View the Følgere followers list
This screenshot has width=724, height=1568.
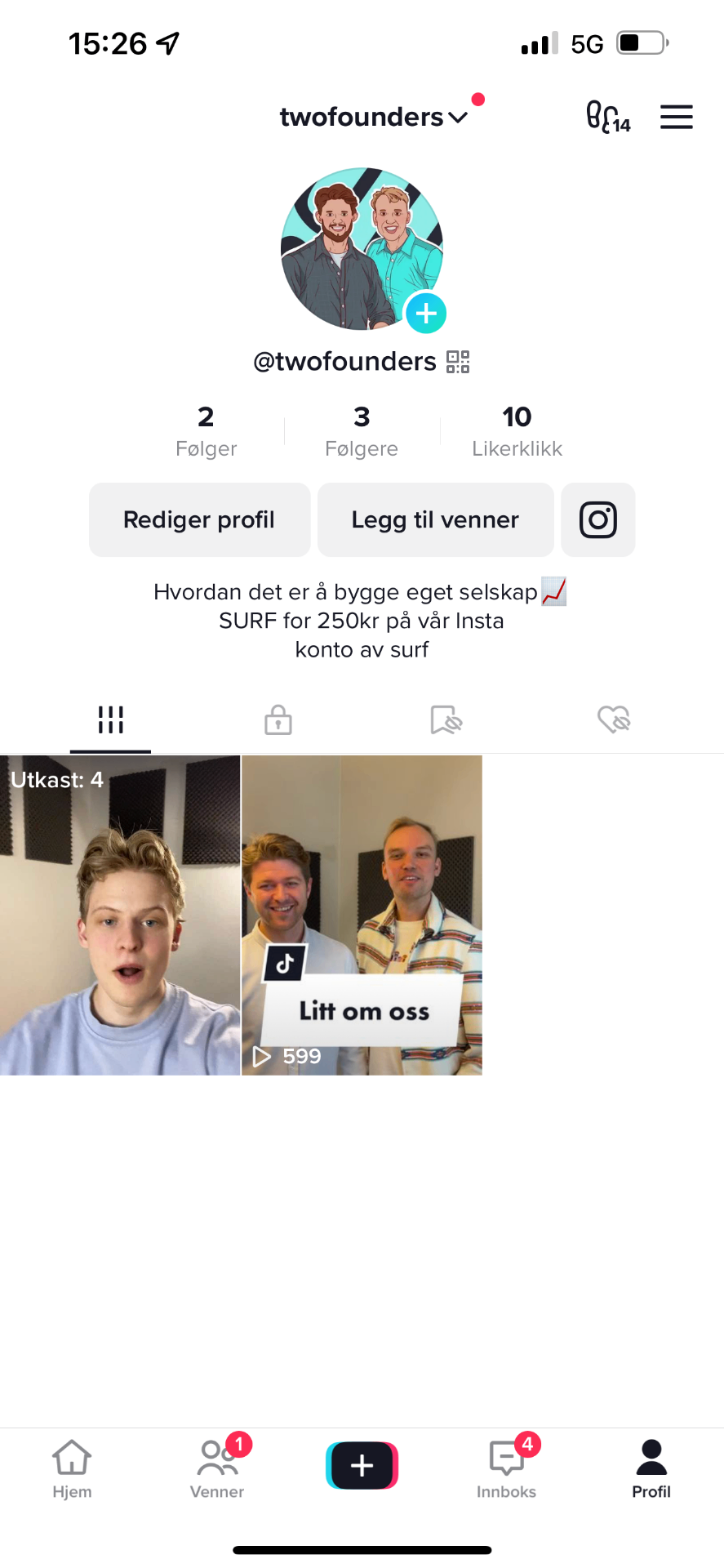(362, 431)
